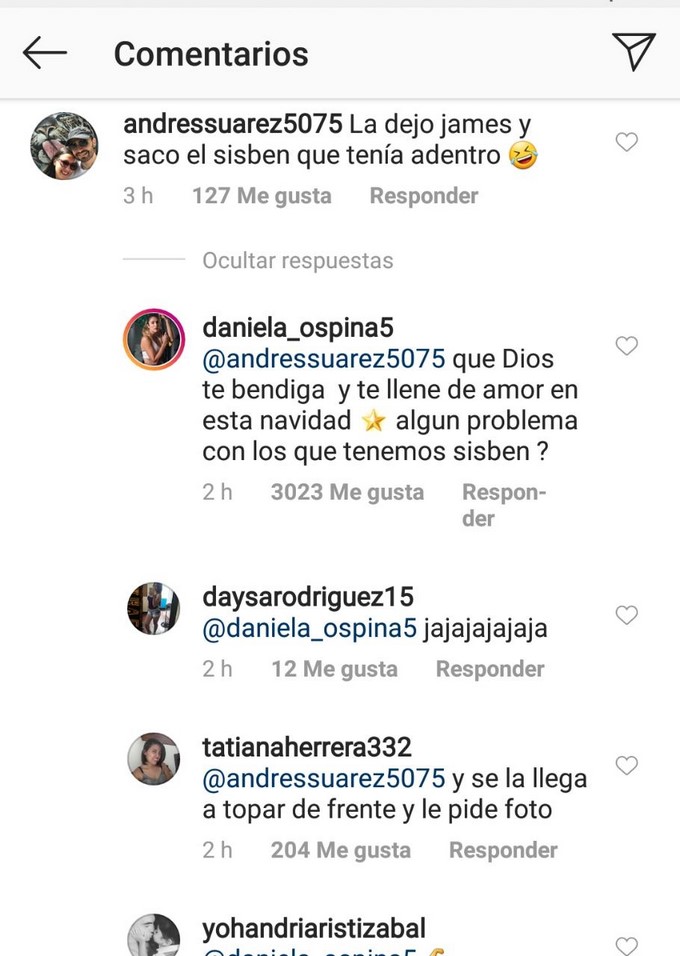Reply to tatianaherrera332's comment
This screenshot has height=956, width=680.
[503, 850]
